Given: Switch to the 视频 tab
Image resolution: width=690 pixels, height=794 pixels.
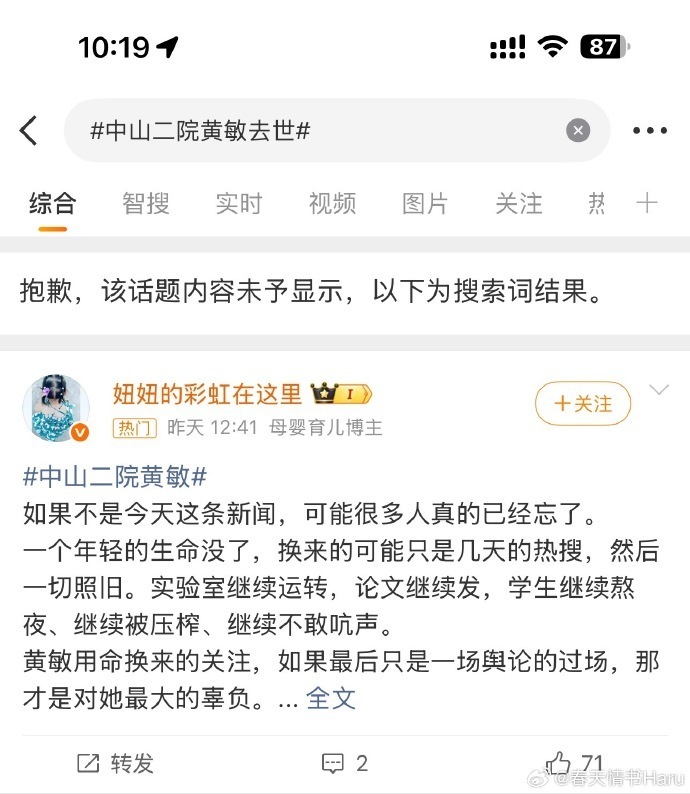Looking at the screenshot, I should (x=332, y=203).
